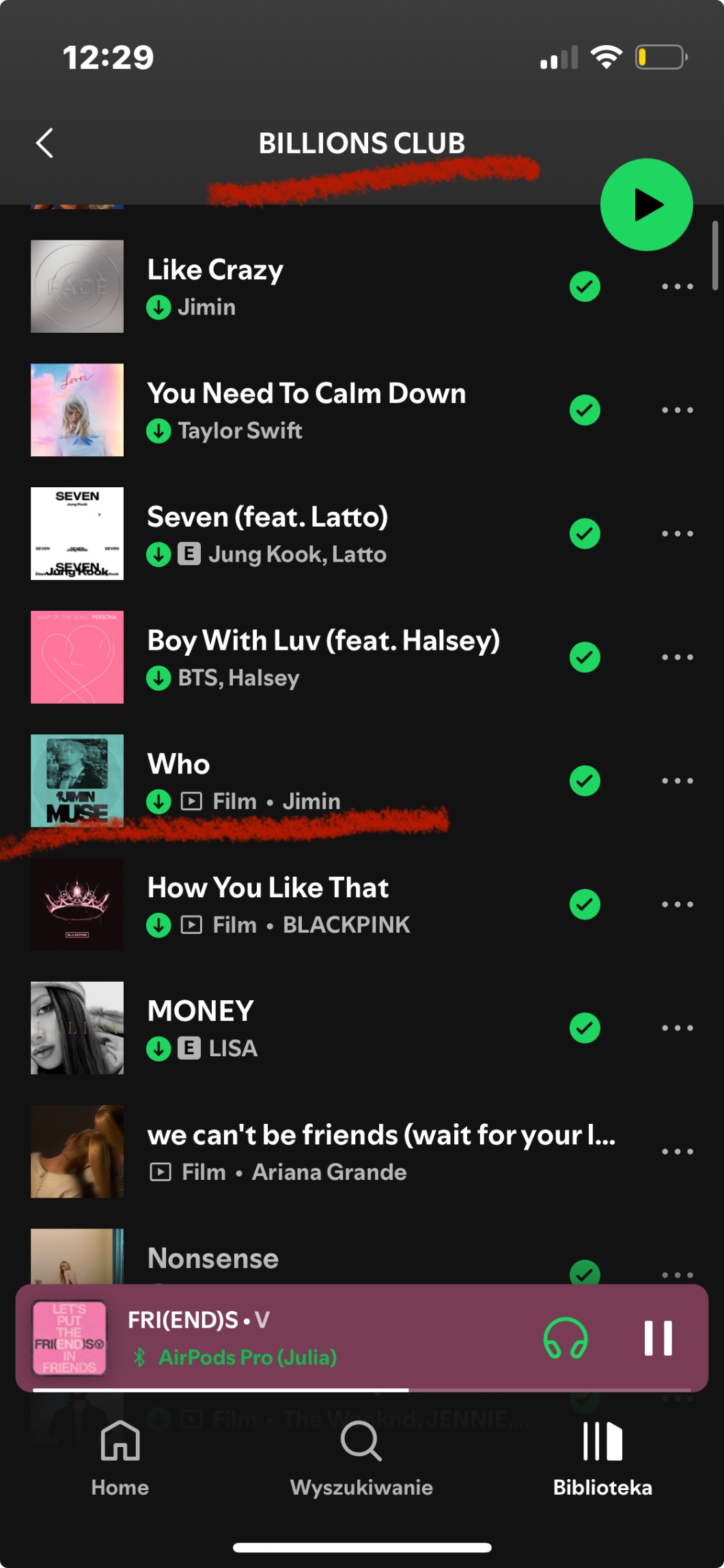The width and height of the screenshot is (724, 1568).
Task: Go back from Billions Club playlist
Action: point(44,143)
